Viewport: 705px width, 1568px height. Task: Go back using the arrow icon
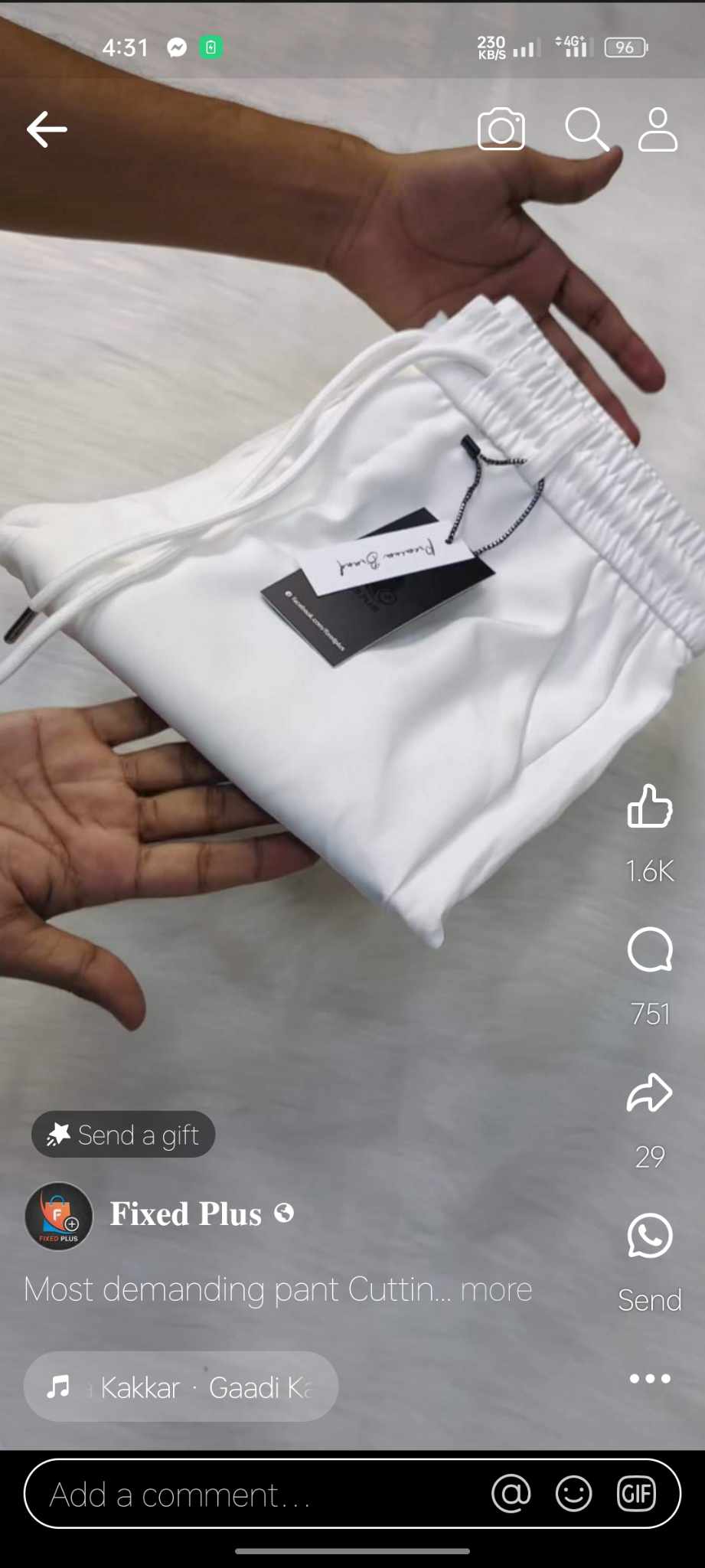click(47, 129)
